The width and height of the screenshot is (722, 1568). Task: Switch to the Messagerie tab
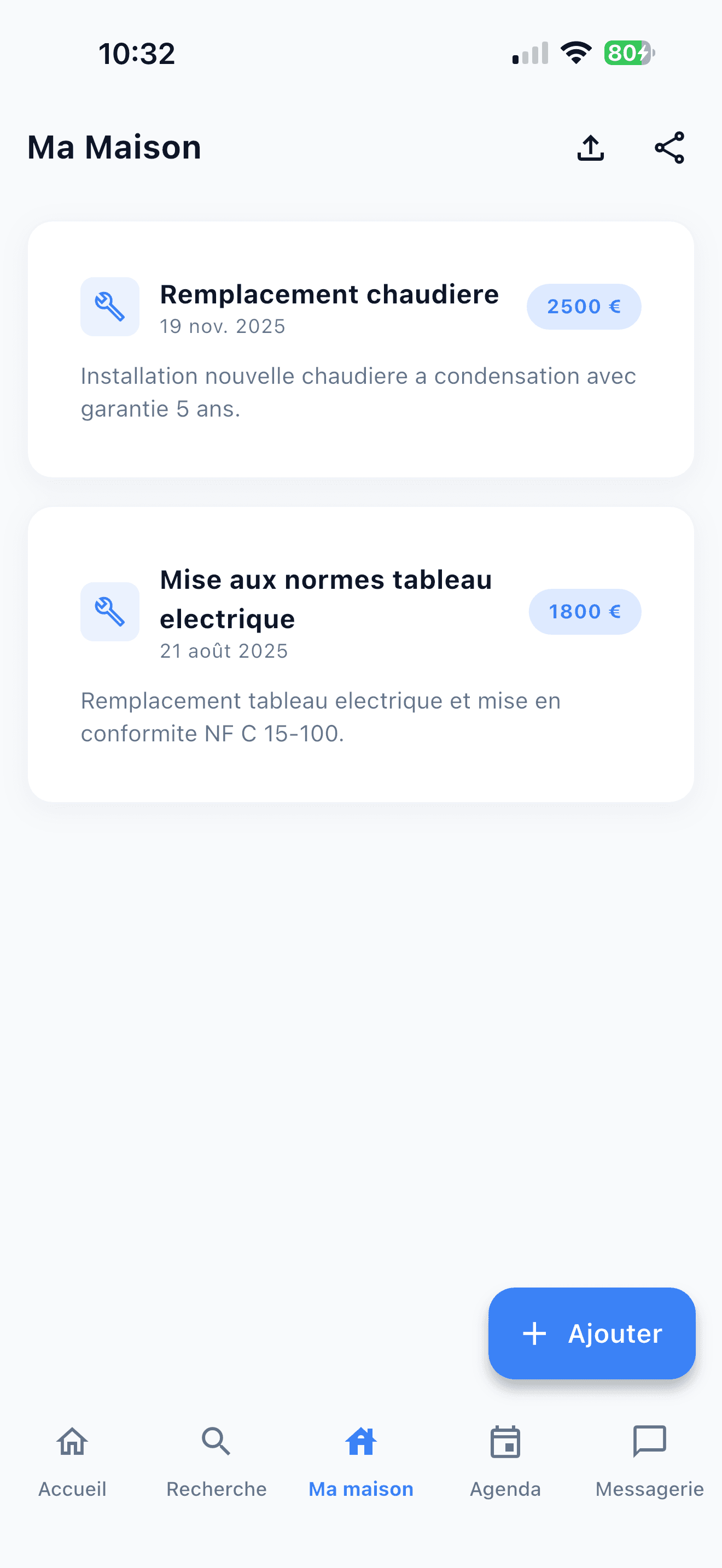coord(650,1461)
